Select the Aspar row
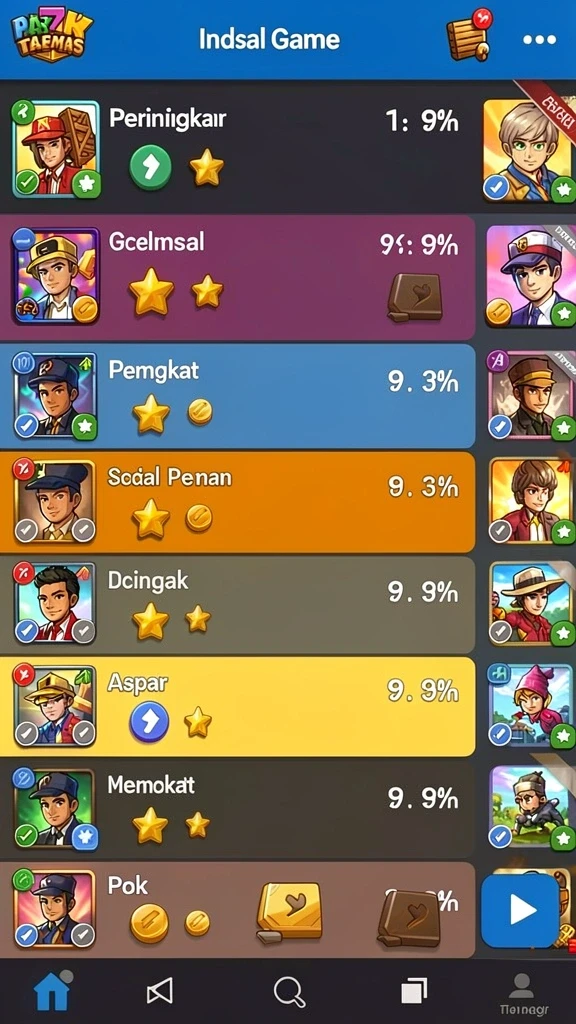Screen dimensions: 576x1024 click(x=238, y=707)
